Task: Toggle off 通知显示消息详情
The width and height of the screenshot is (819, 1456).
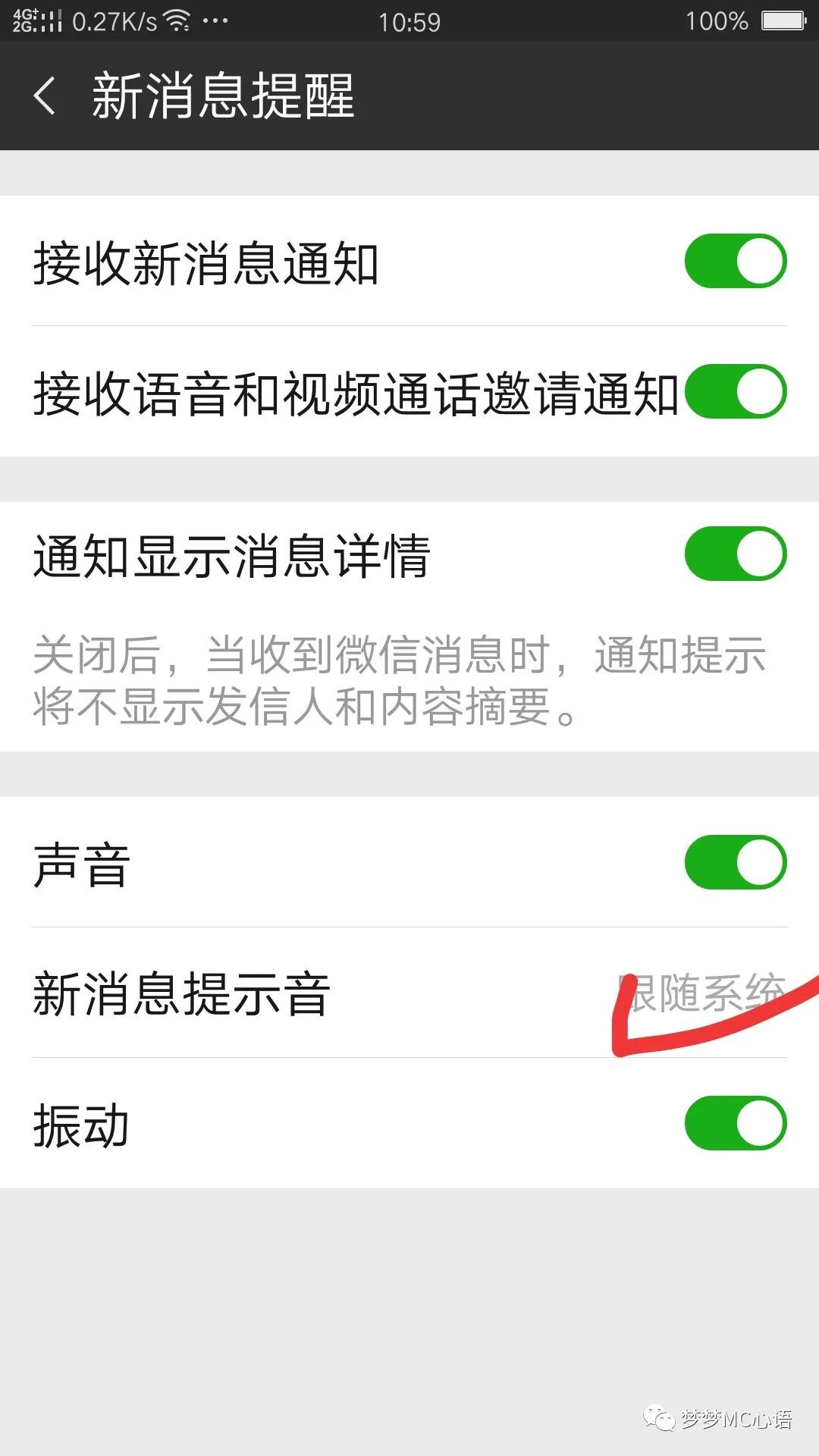Action: (736, 552)
